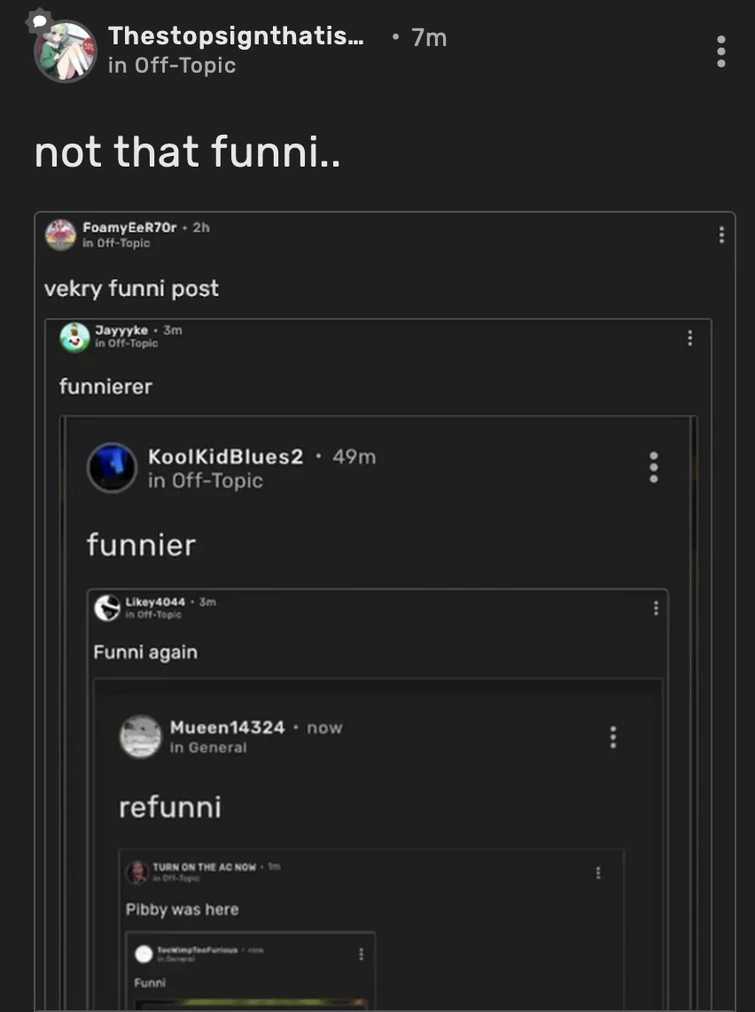This screenshot has height=1012, width=755.
Task: Open options menu on Thestopsignthatis post
Action: (x=719, y=51)
